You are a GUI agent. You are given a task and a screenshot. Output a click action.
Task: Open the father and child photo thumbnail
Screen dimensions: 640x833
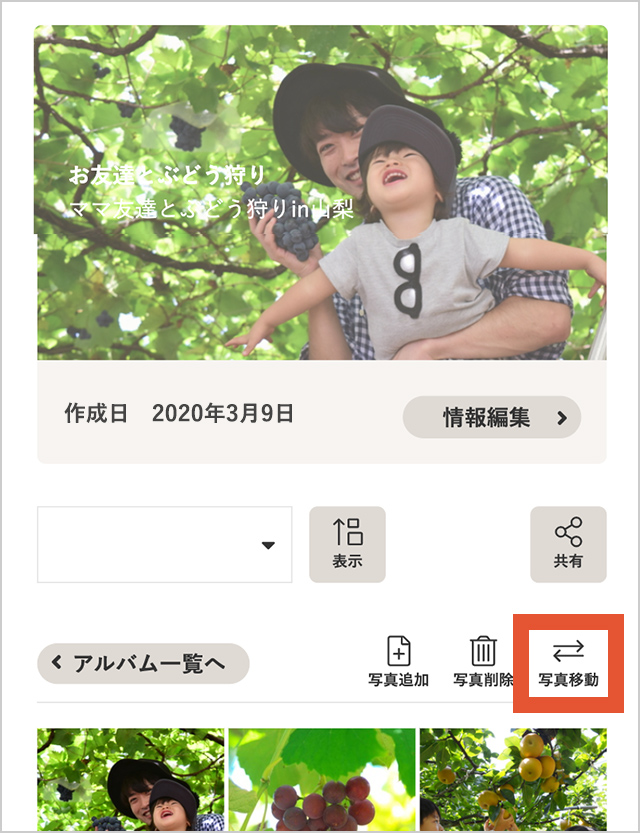(131, 780)
